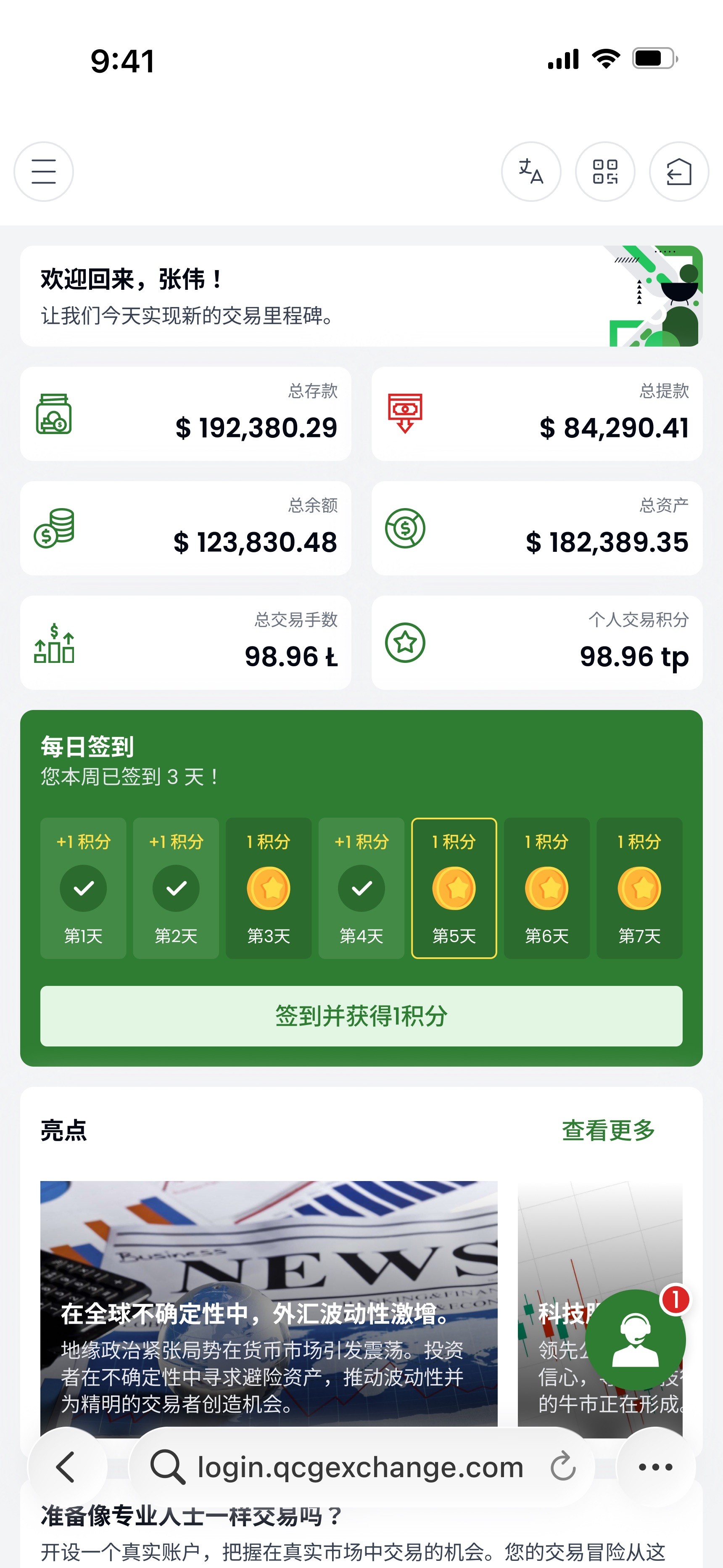Open the hamburger menu
The image size is (723, 1568).
[44, 172]
